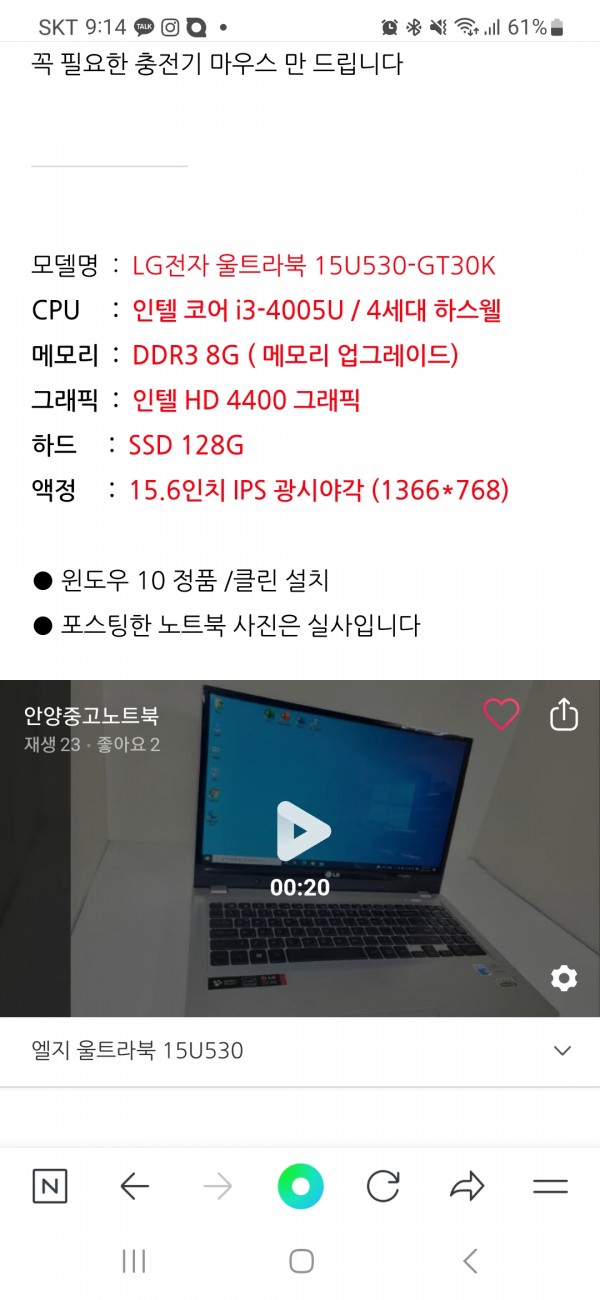Go to the home screen from the navigation bar
The width and height of the screenshot is (600, 1300).
point(301,1261)
